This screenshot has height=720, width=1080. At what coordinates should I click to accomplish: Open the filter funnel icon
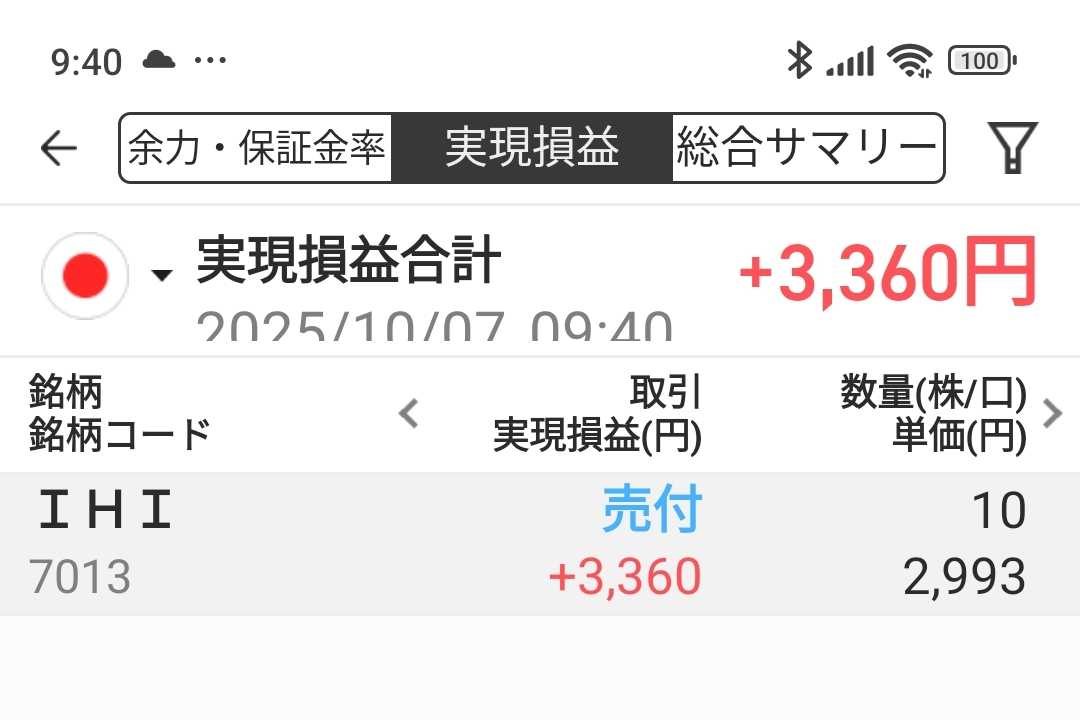pos(1013,149)
